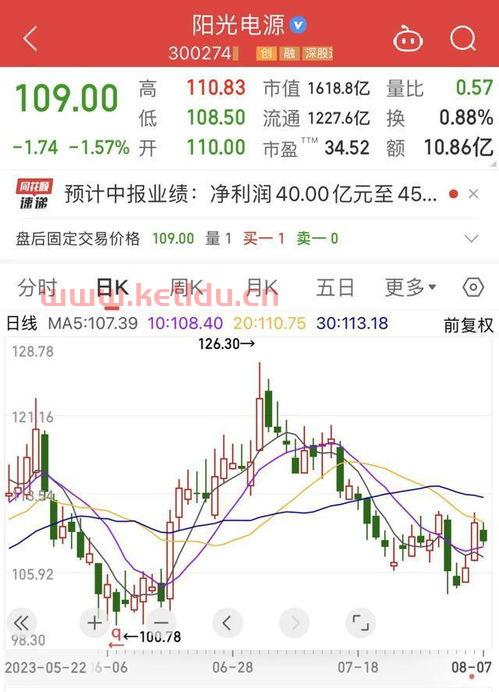Zoom in the K-line chart
Screen dimensions: 499x692
tap(94, 623)
